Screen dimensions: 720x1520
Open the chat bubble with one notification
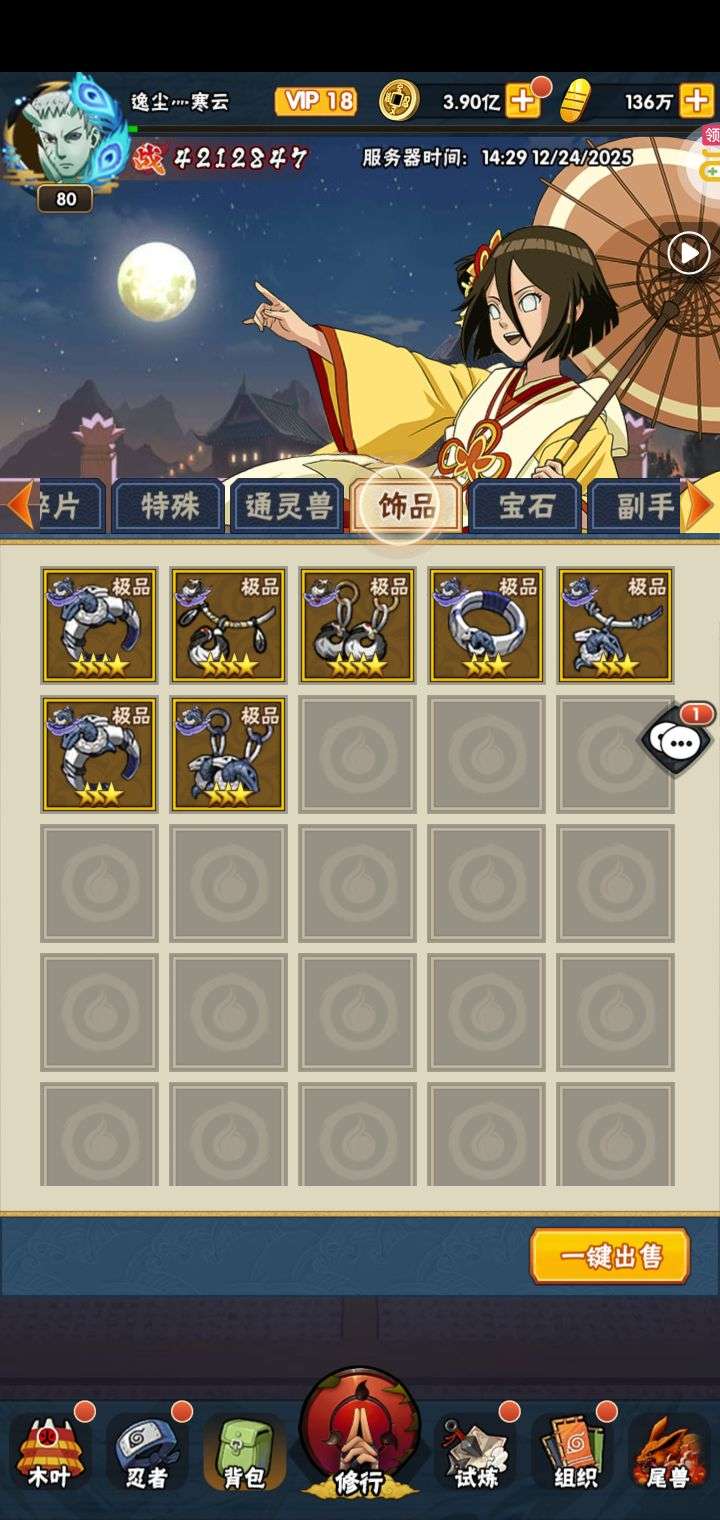(679, 740)
